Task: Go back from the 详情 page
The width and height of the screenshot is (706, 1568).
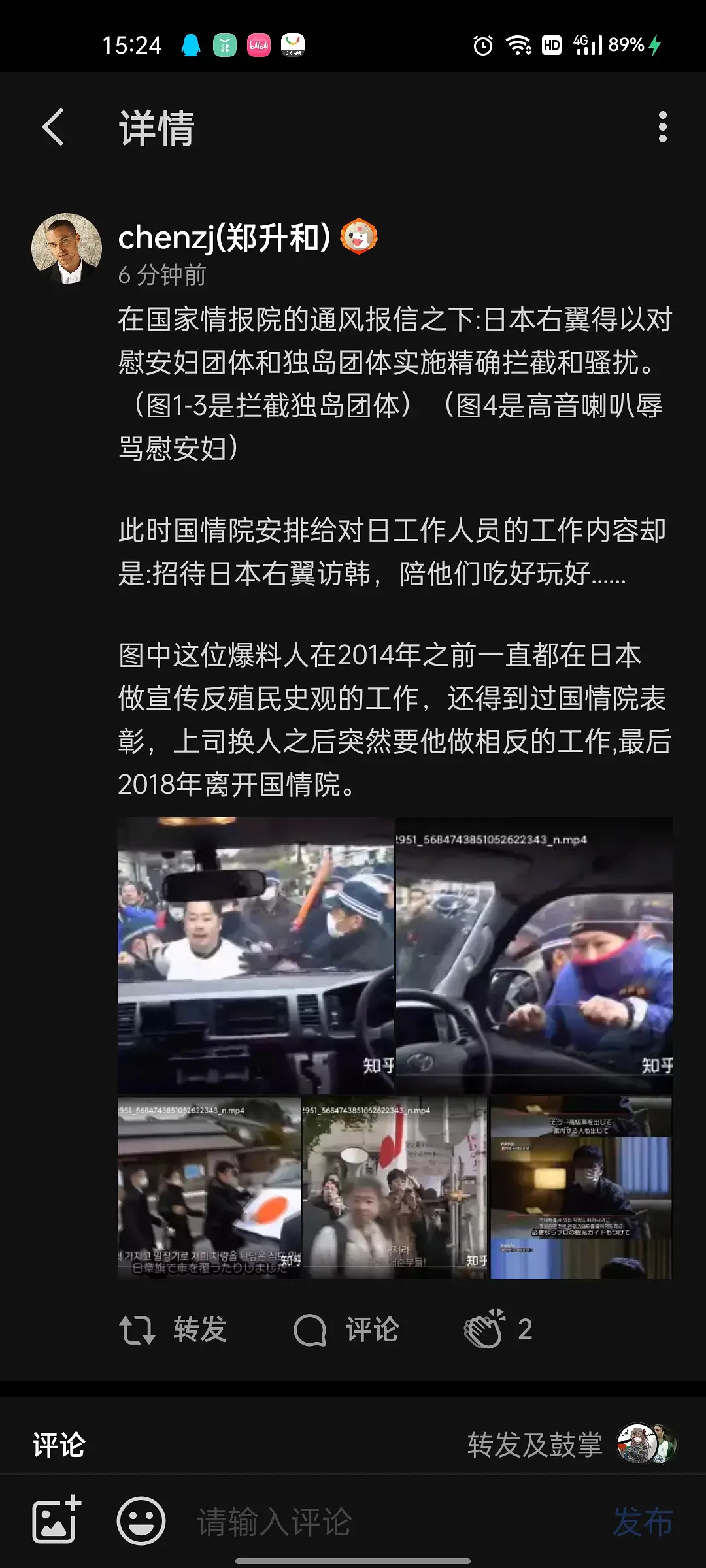Action: pos(54,127)
